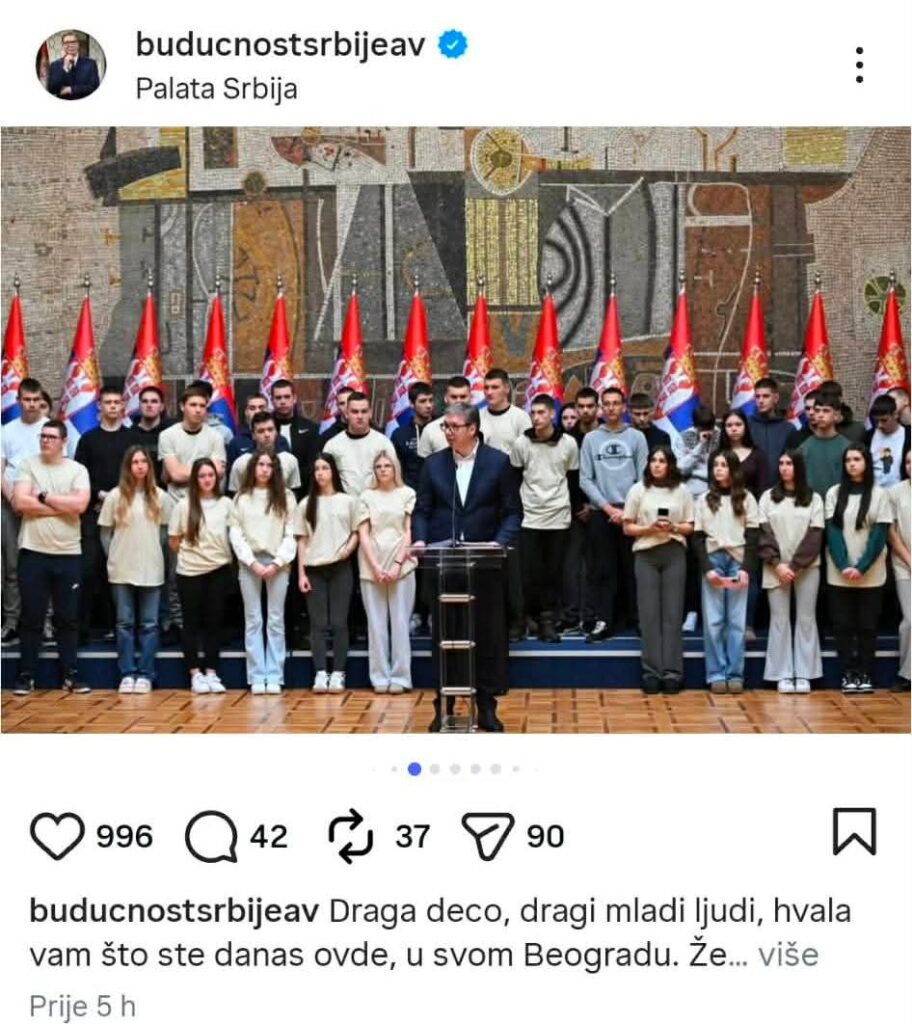Expand the caption by tapping više
Screen dimensions: 912x1024
point(787,955)
